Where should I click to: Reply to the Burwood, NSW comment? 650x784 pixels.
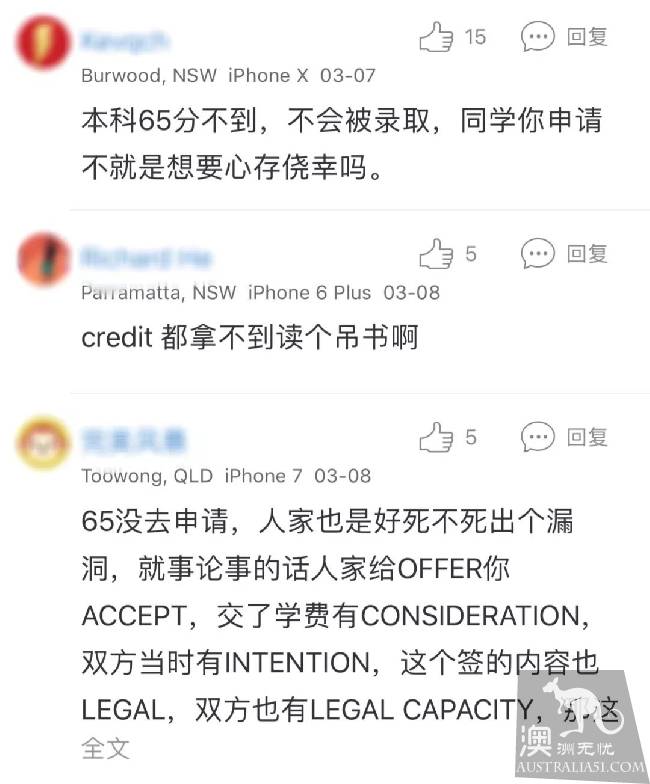pos(564,38)
